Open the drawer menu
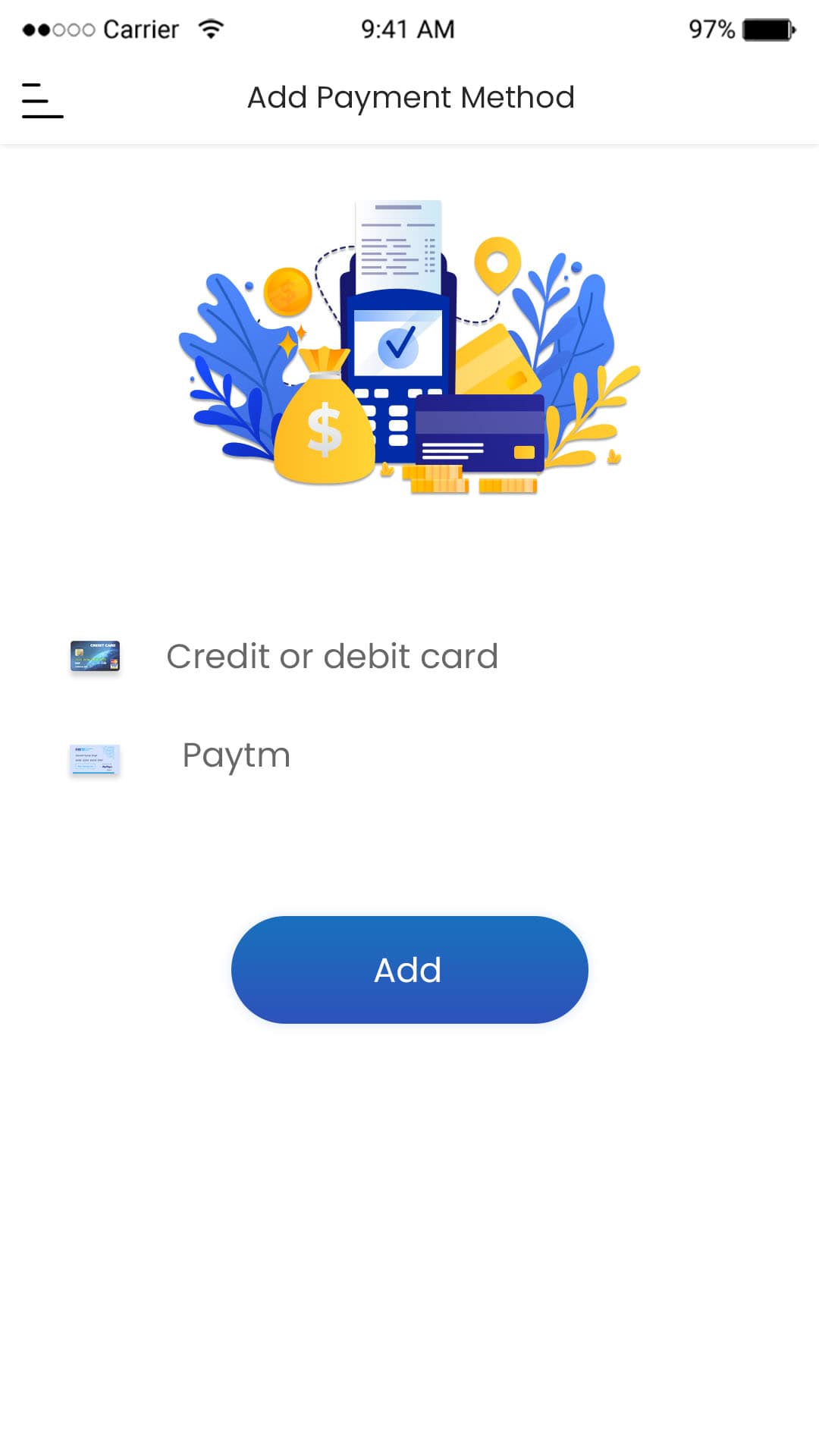The height and width of the screenshot is (1456, 819). point(42,100)
